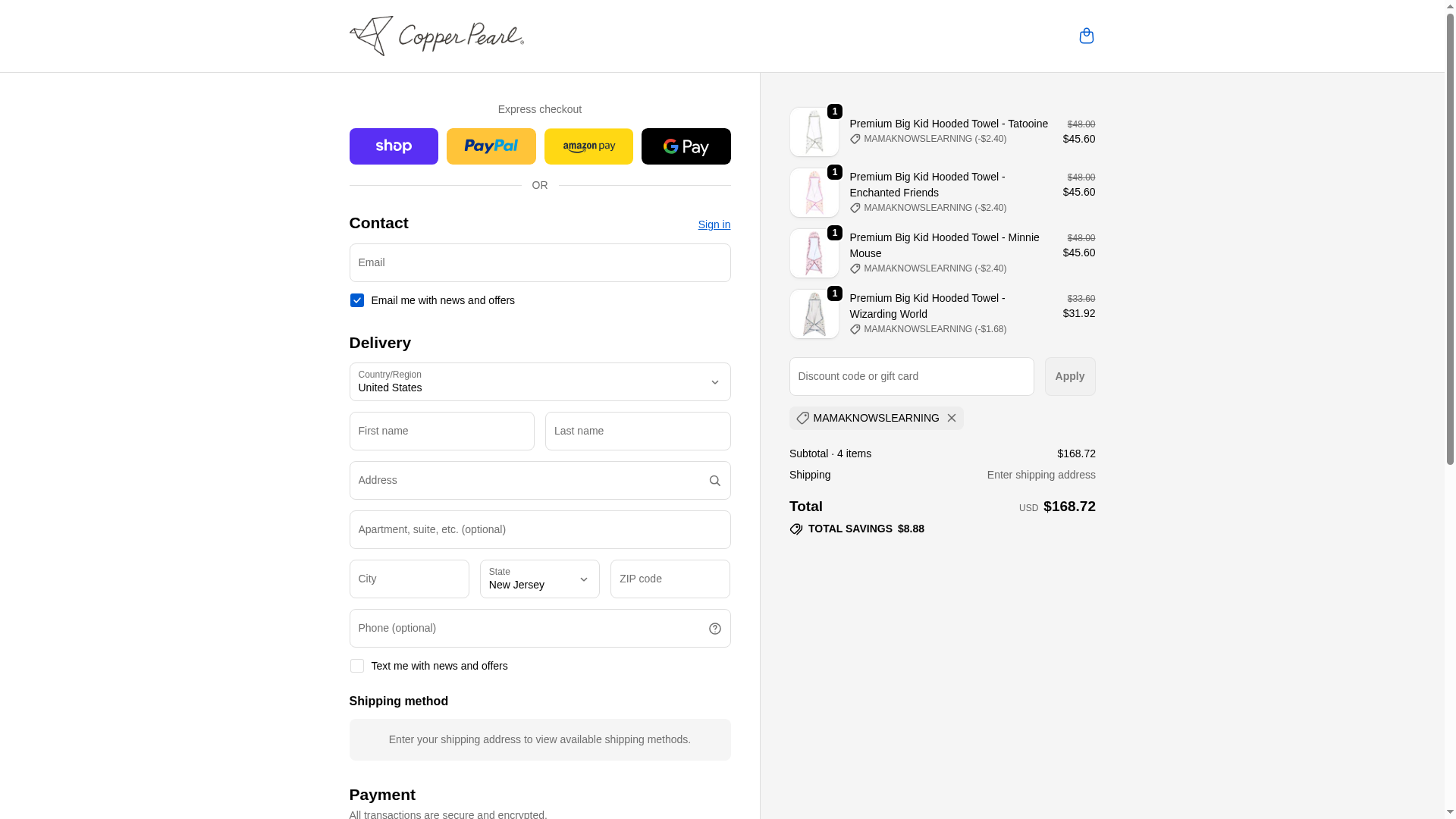Choose Amazon Pay express checkout
This screenshot has width=1456, height=819.
tap(588, 146)
